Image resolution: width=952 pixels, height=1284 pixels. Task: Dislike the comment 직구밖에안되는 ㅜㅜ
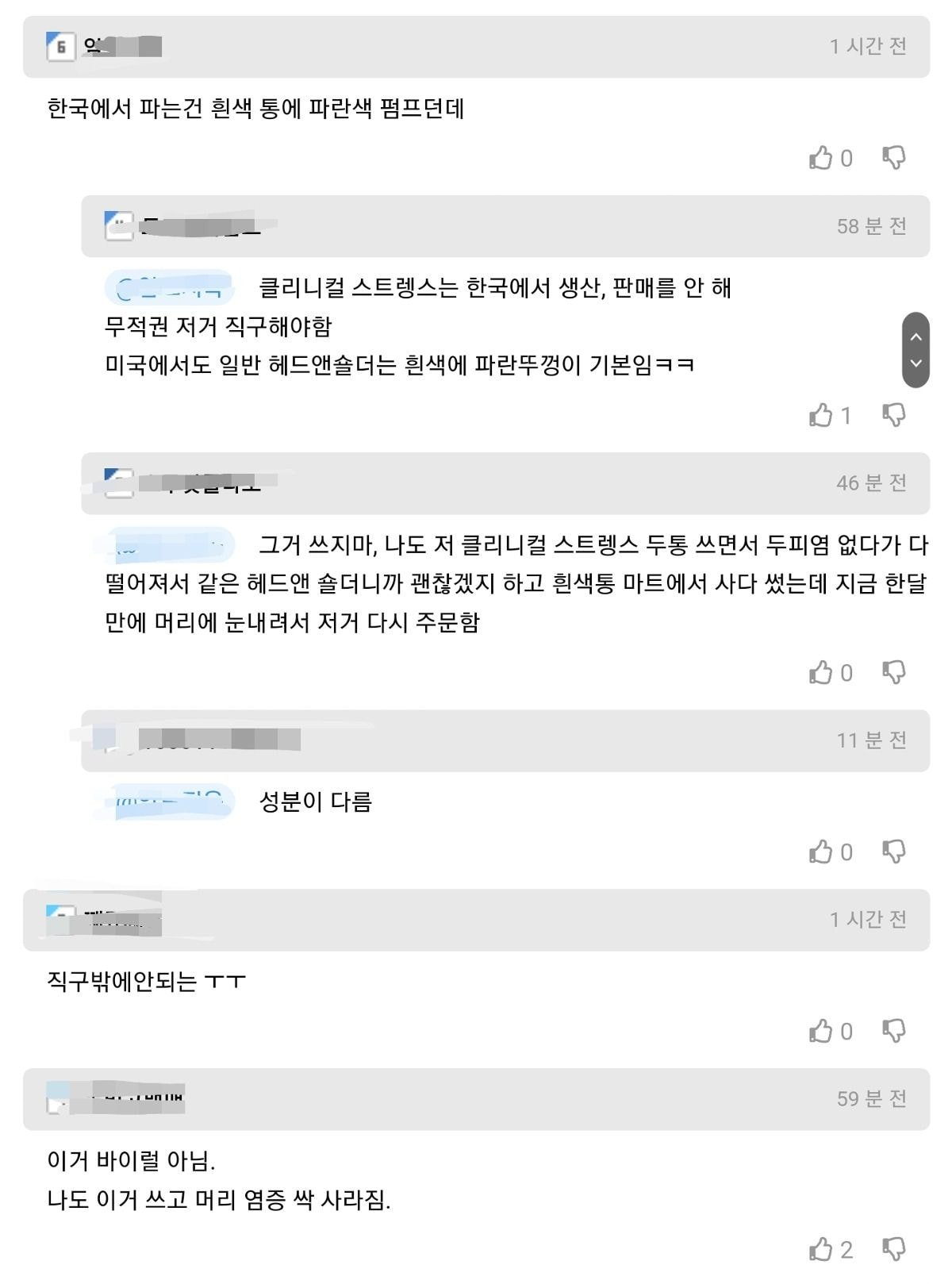(x=894, y=1032)
